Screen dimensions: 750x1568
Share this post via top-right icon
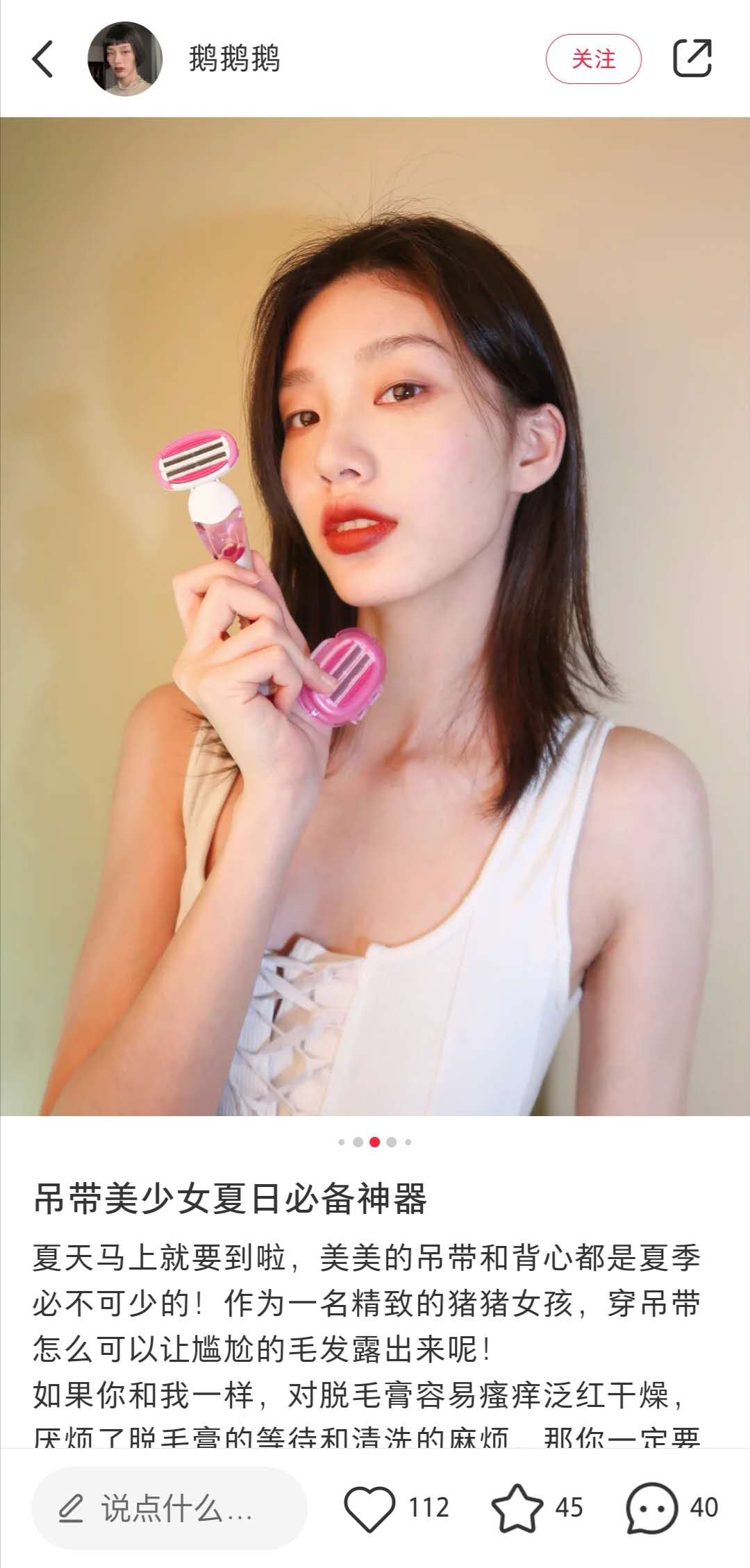pos(692,58)
